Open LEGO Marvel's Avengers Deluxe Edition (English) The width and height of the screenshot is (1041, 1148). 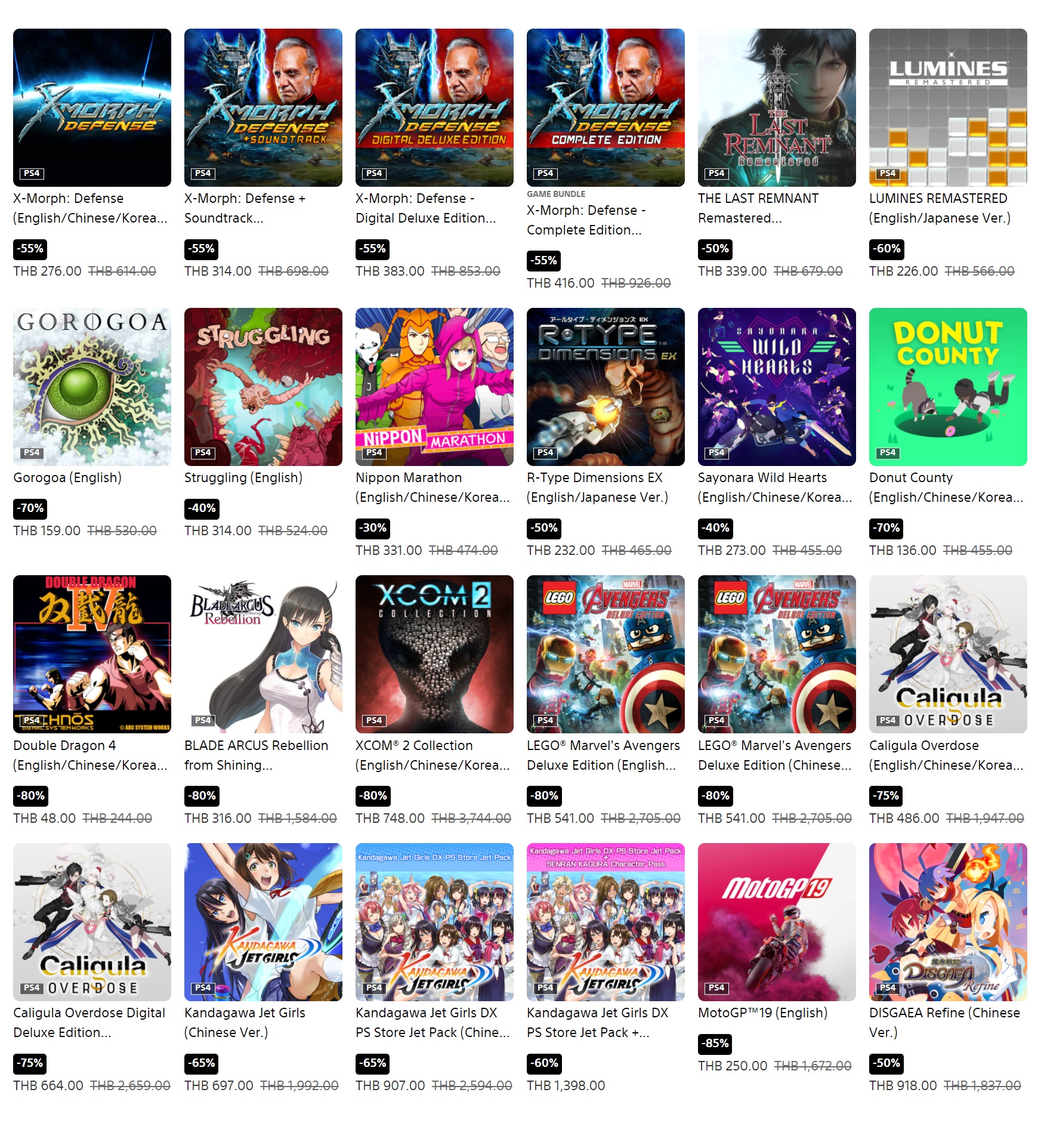(606, 654)
